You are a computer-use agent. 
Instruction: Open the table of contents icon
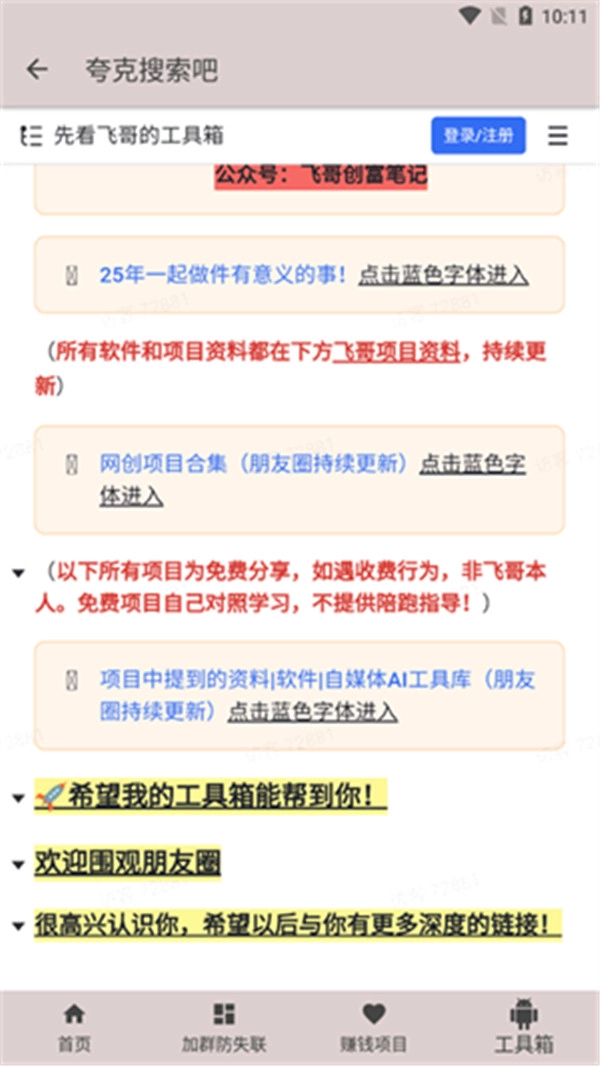(x=31, y=136)
